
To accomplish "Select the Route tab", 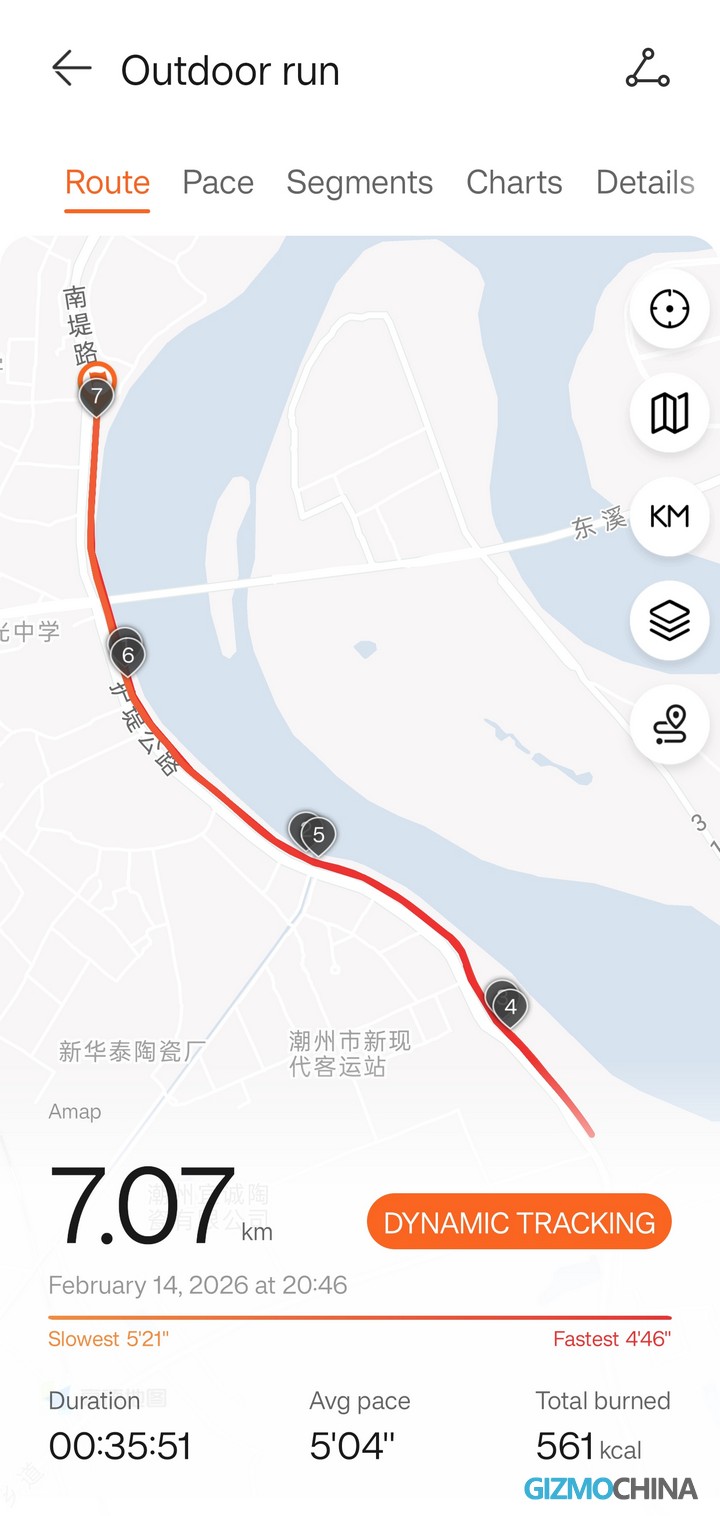I will (107, 183).
